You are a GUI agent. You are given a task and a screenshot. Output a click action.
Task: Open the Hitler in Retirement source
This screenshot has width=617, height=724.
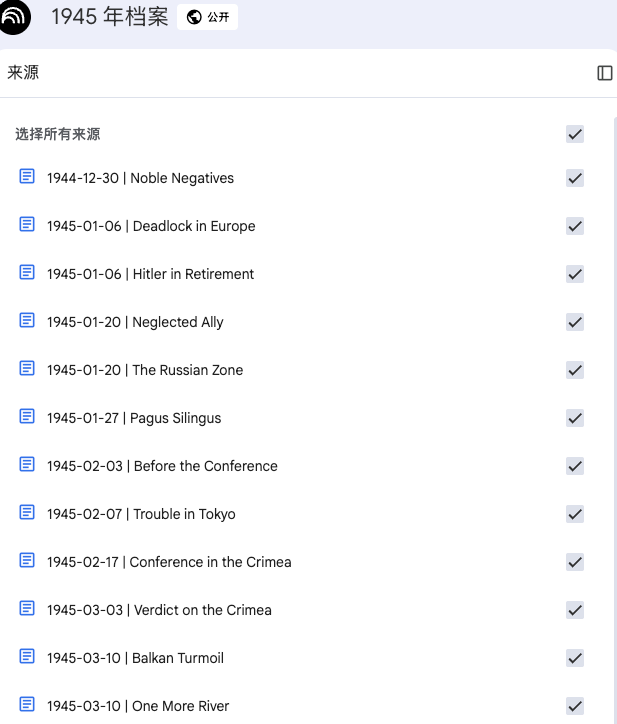[150, 274]
